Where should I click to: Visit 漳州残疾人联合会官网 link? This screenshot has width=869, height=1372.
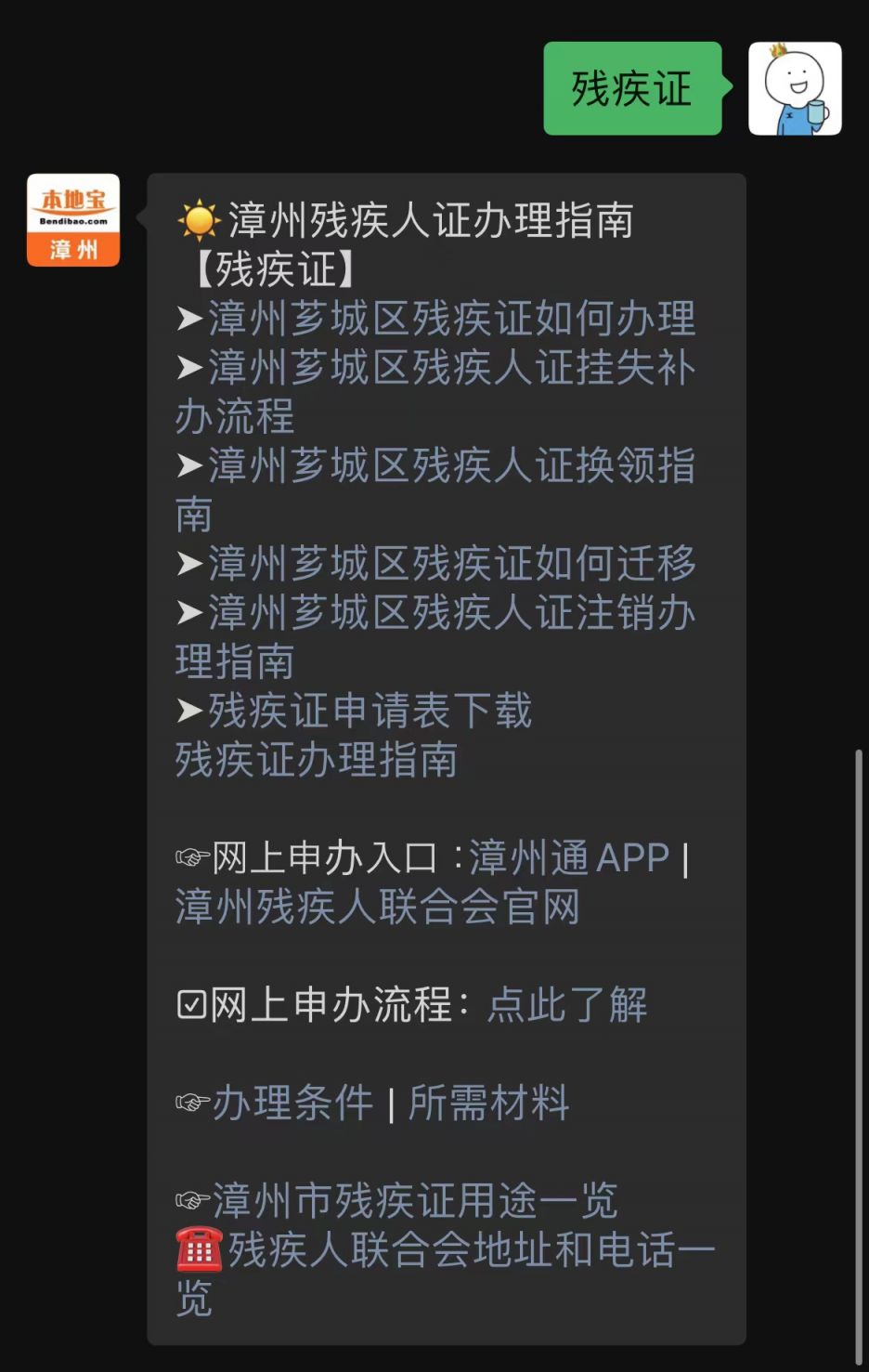pos(377,907)
